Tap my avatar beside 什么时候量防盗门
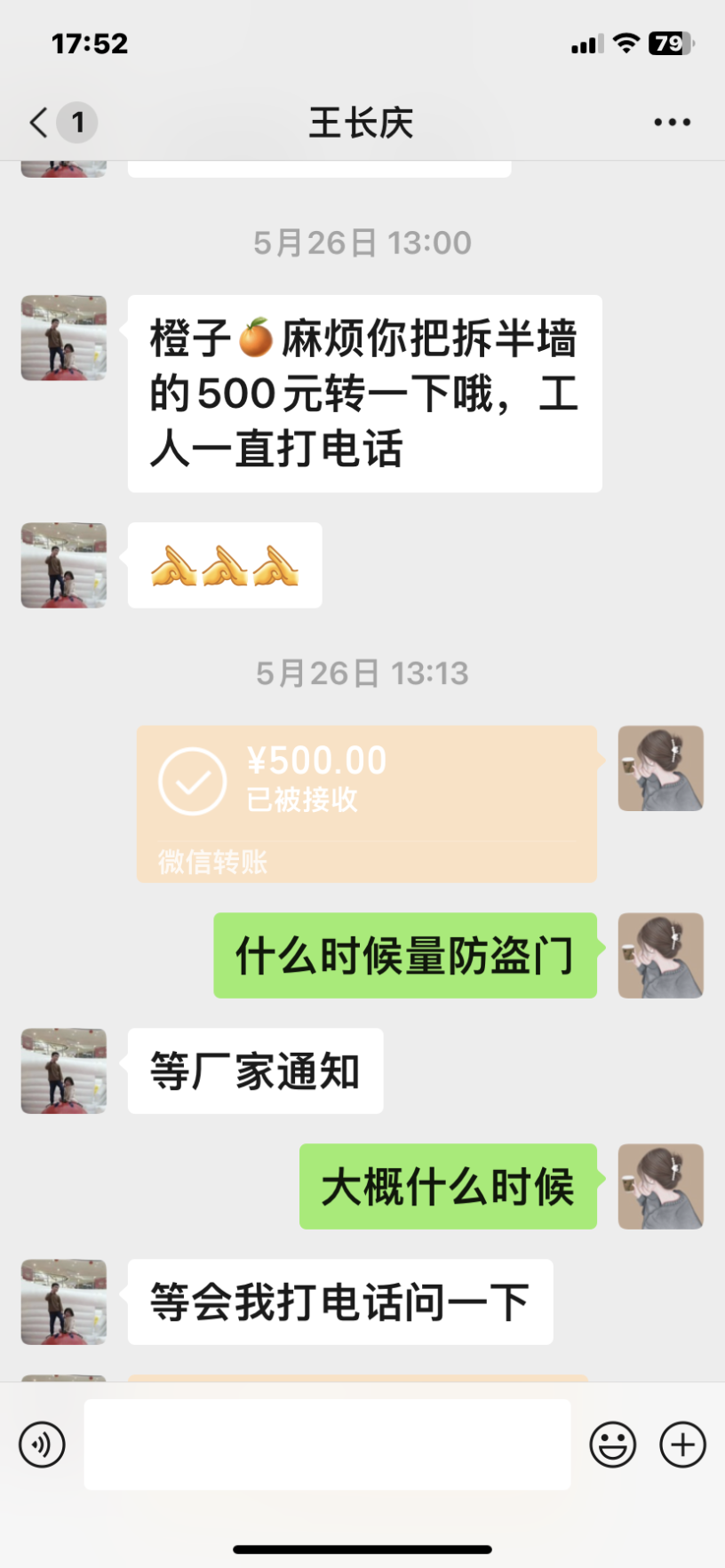Image resolution: width=725 pixels, height=1568 pixels. 660,955
